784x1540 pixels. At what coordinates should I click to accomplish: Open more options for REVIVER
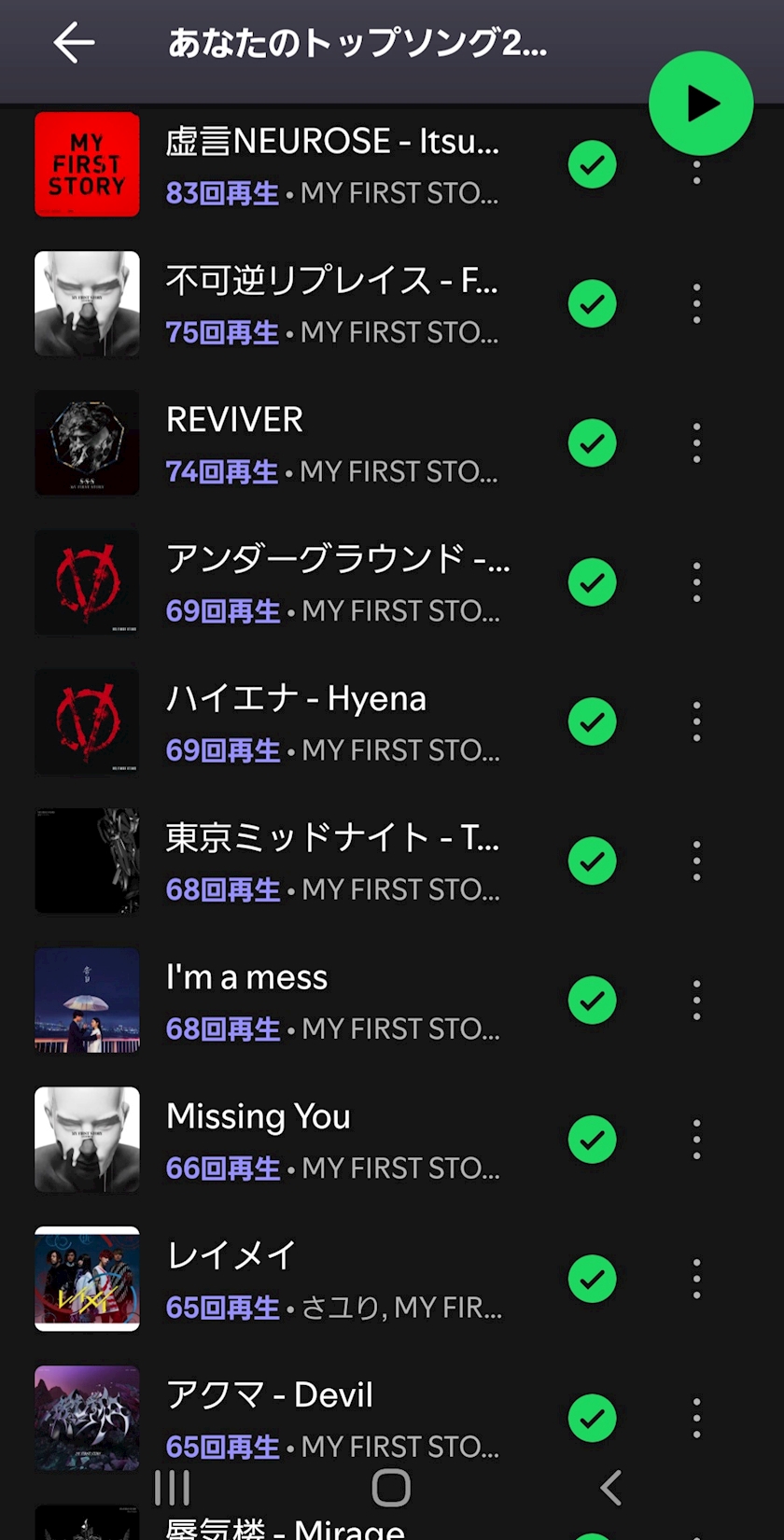(x=696, y=442)
